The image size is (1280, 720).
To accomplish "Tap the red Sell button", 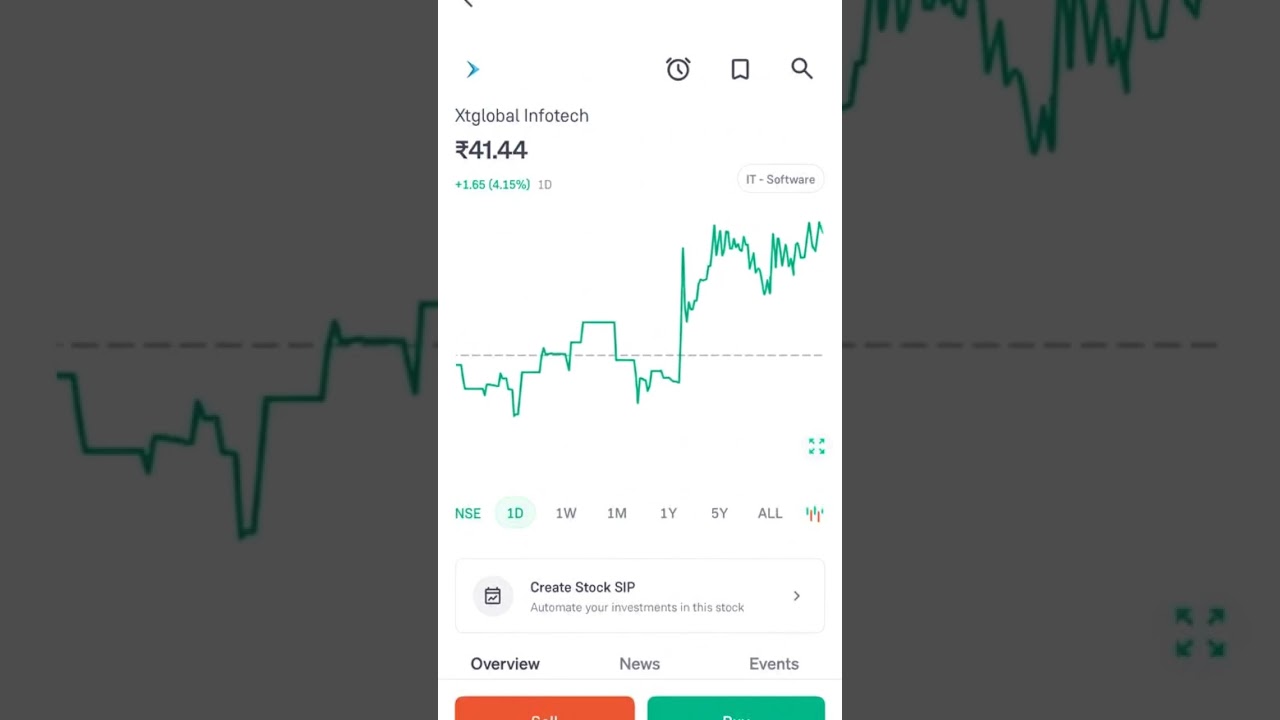I will (545, 709).
